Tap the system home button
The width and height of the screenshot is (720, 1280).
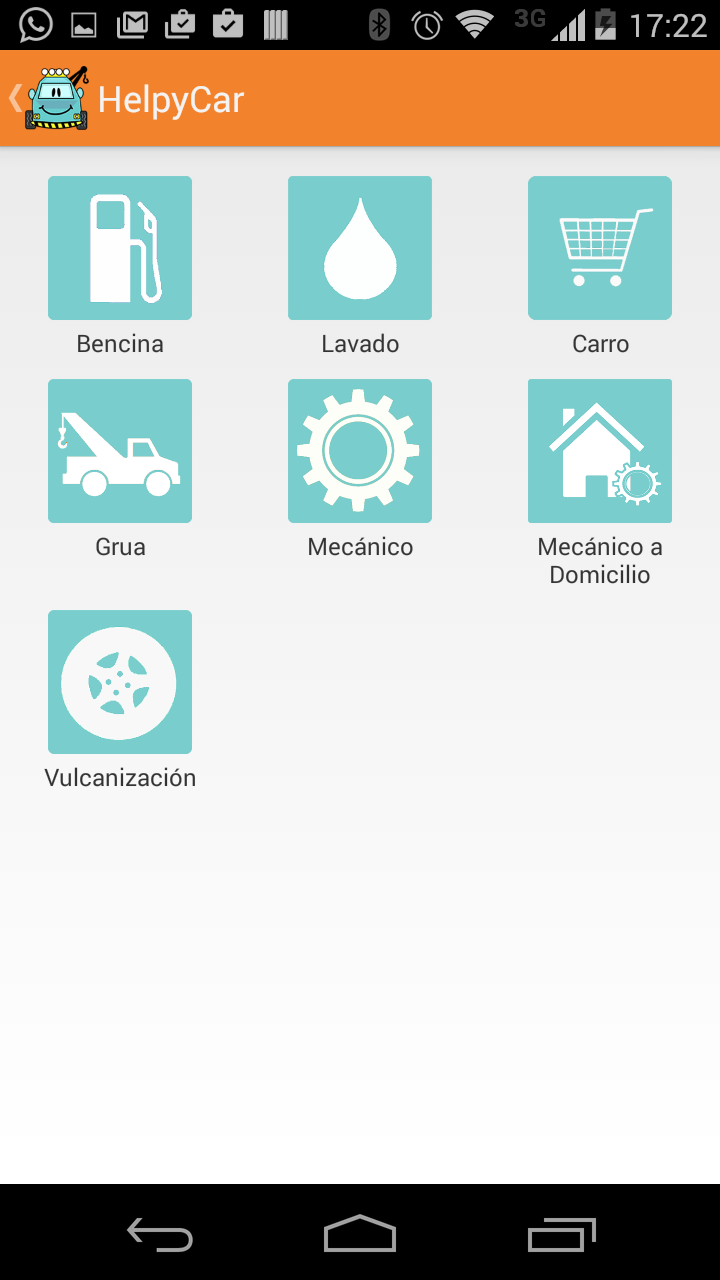click(x=360, y=1233)
